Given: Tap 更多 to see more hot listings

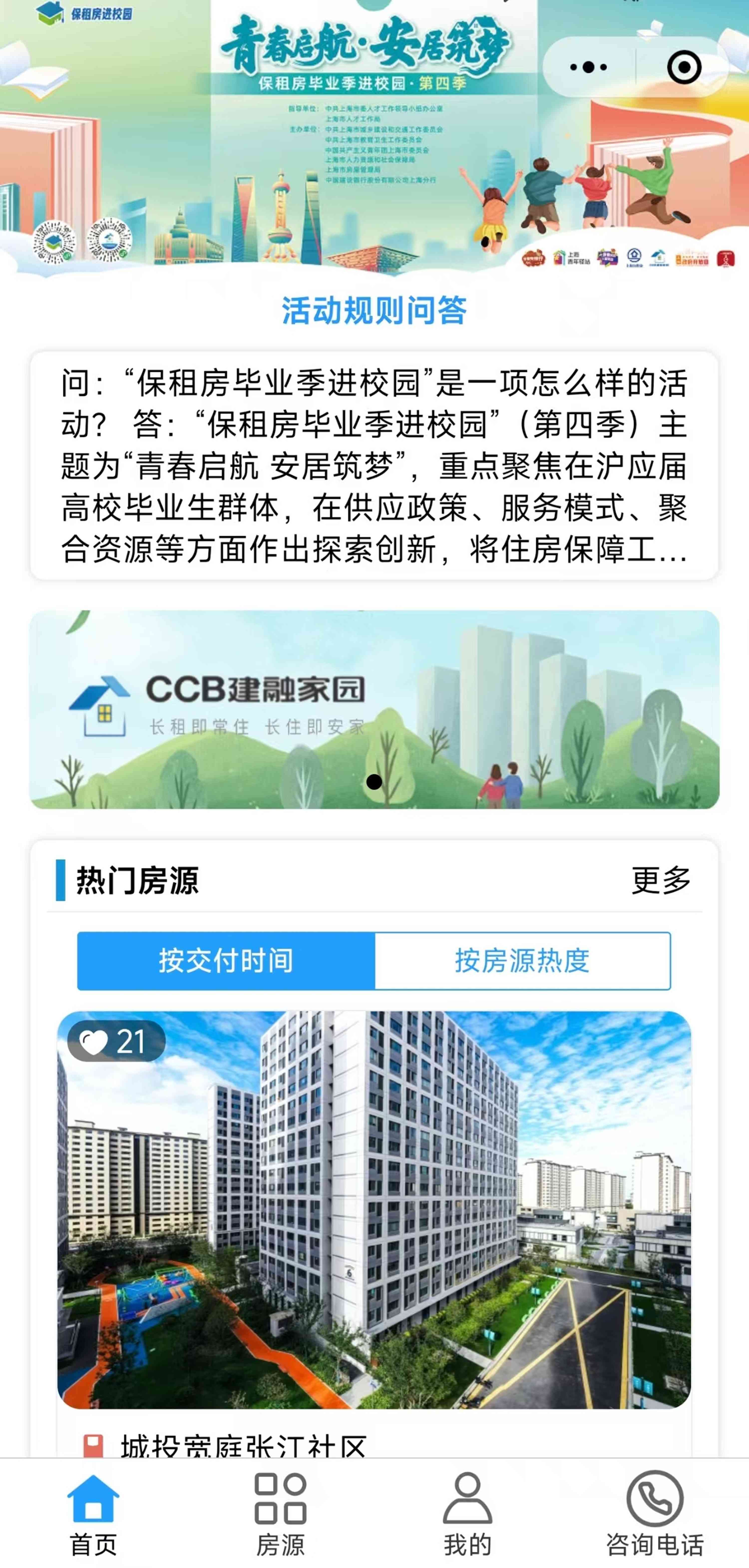Looking at the screenshot, I should 661,880.
